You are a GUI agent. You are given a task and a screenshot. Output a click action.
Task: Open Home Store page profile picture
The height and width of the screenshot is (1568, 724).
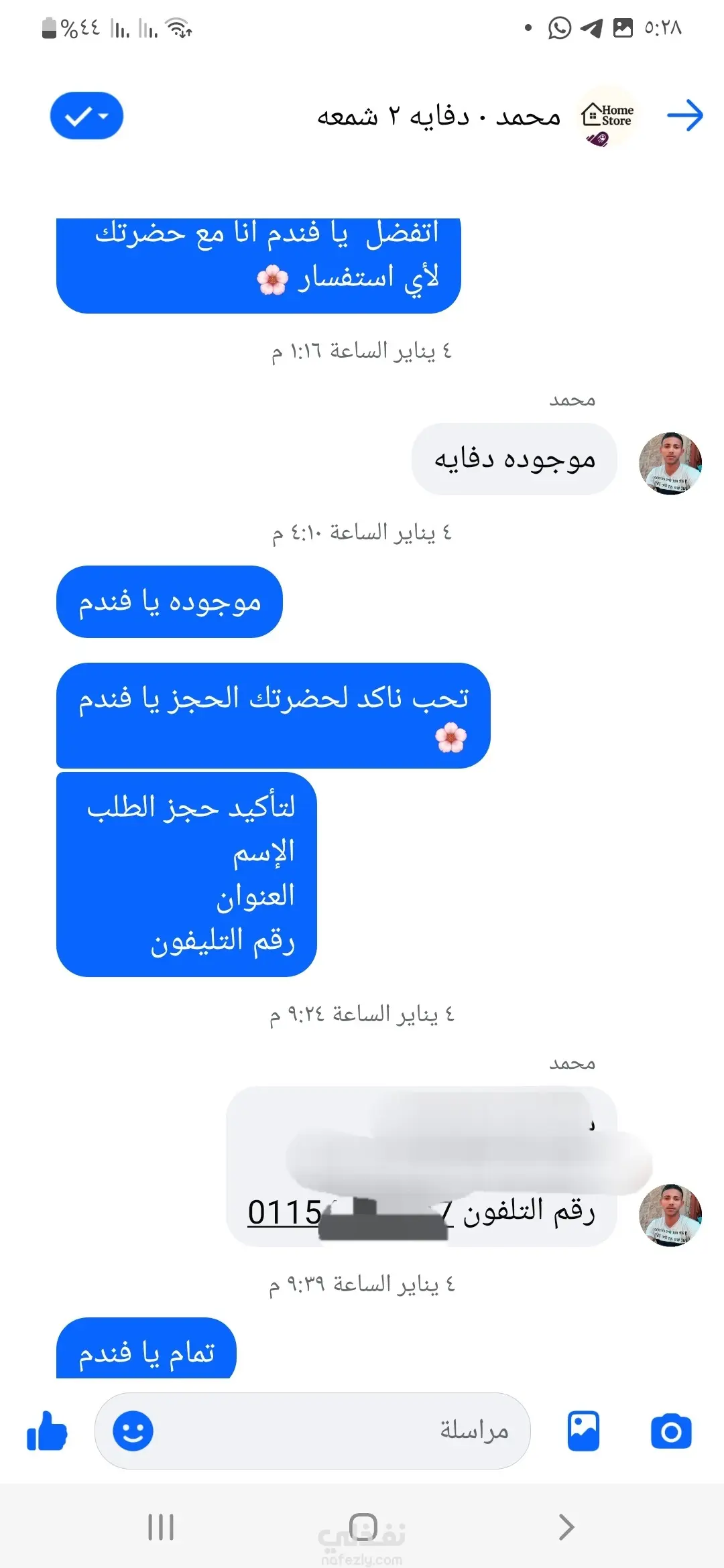[607, 117]
